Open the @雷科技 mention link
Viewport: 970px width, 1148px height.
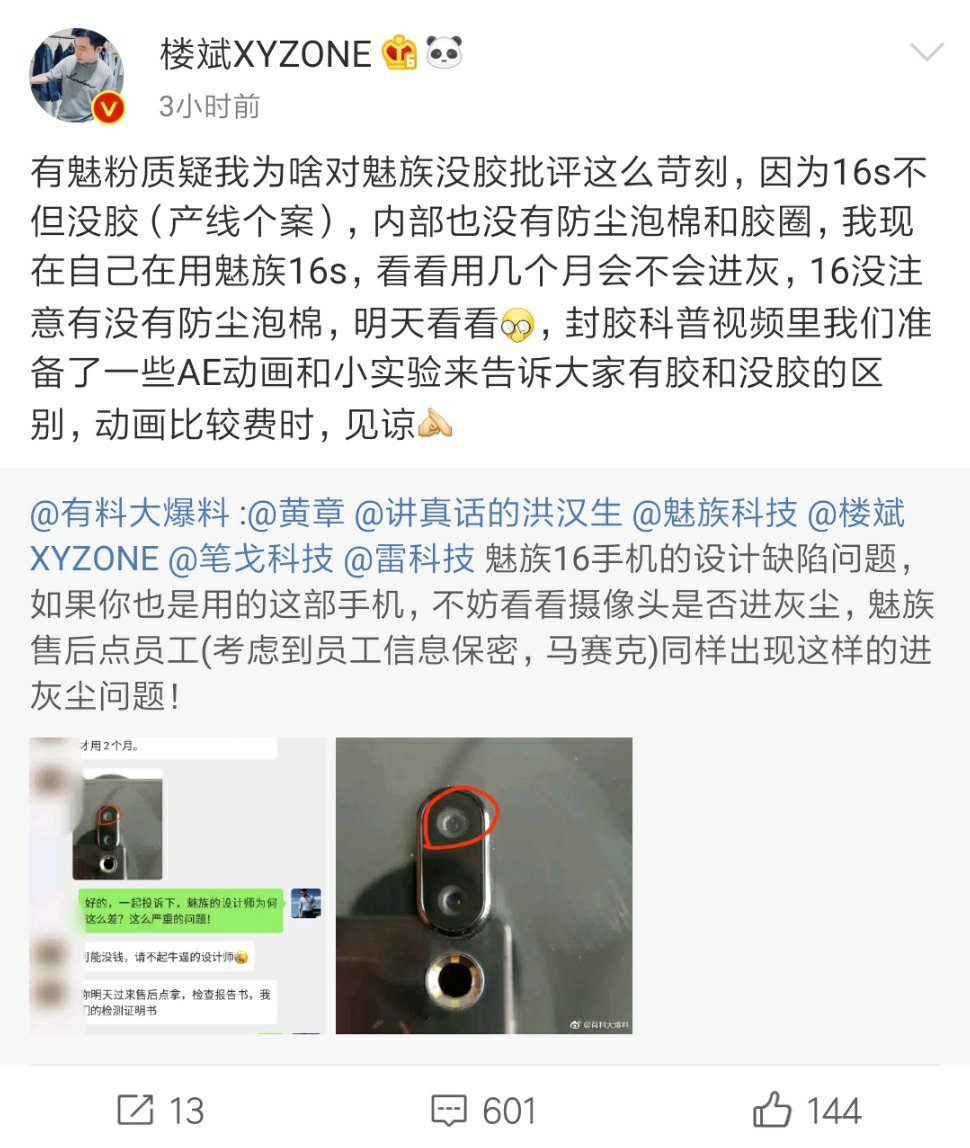pos(408,558)
